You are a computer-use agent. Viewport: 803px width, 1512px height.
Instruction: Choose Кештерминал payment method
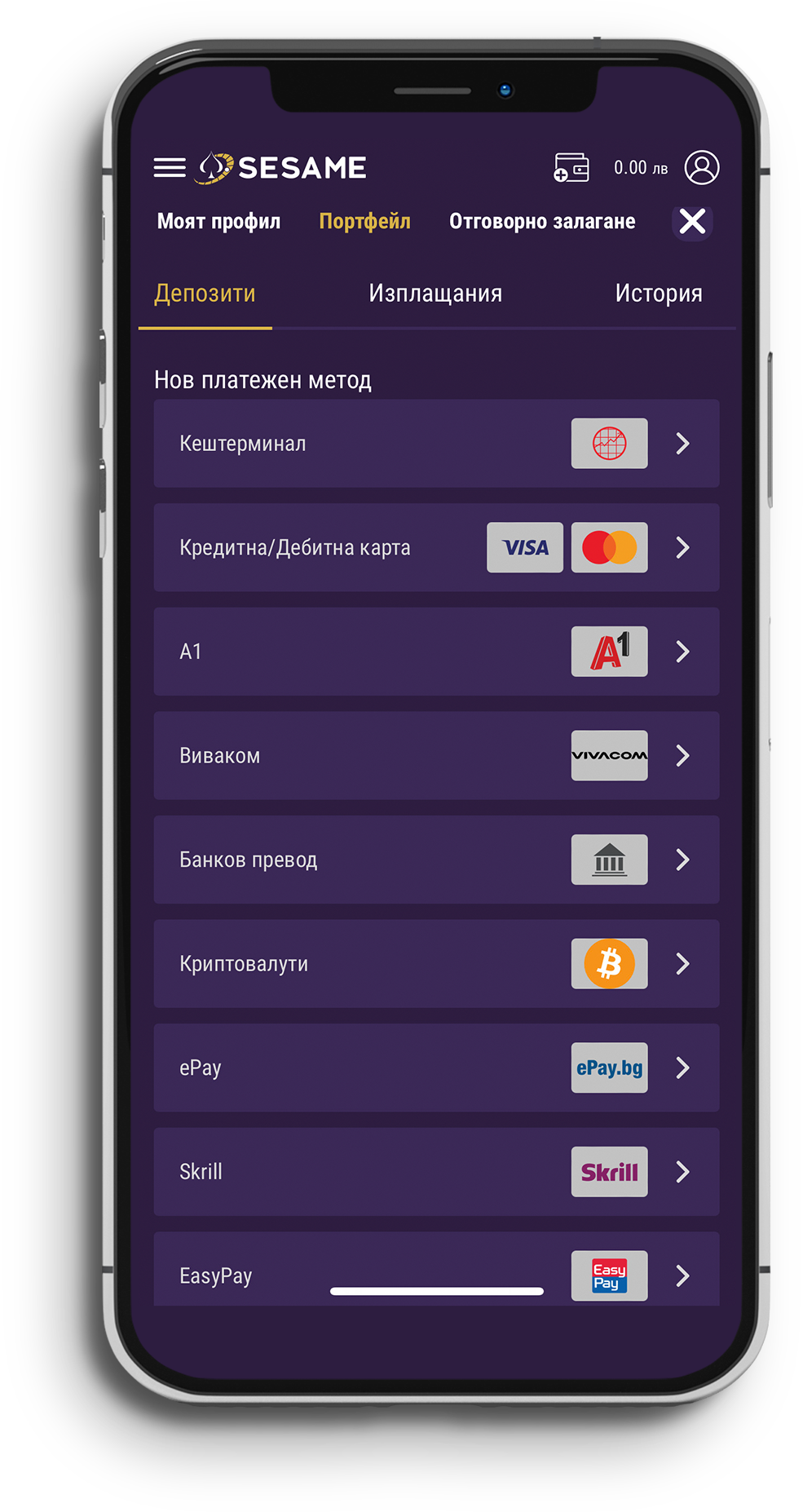point(436,444)
